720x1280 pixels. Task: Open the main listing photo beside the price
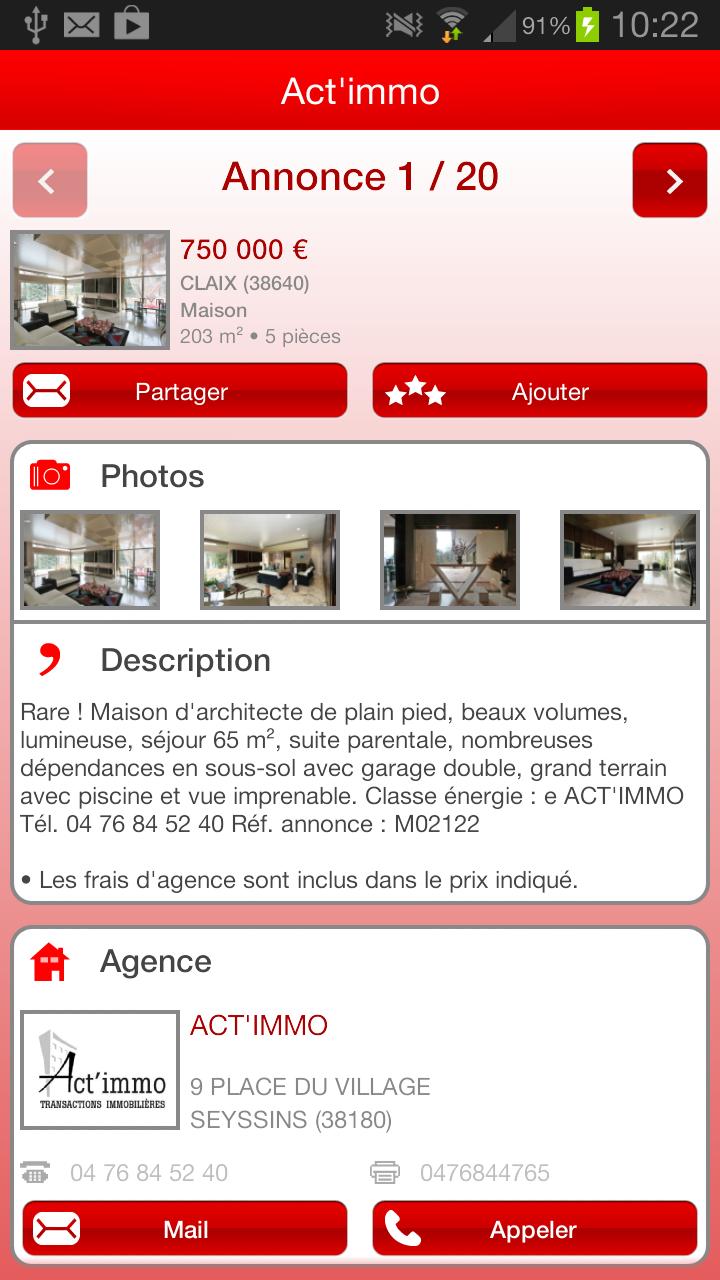(x=90, y=290)
